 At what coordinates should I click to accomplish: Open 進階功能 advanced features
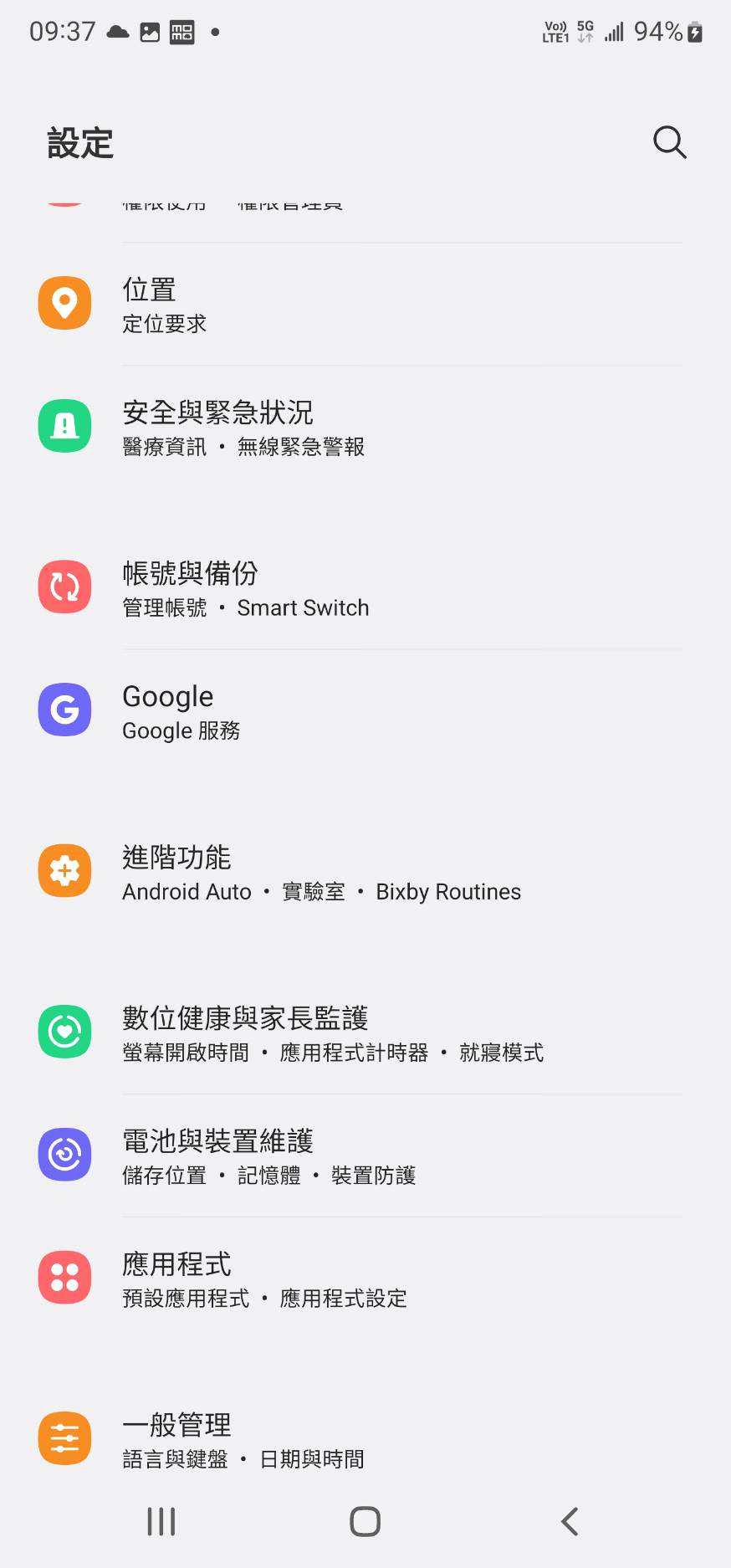click(365, 872)
